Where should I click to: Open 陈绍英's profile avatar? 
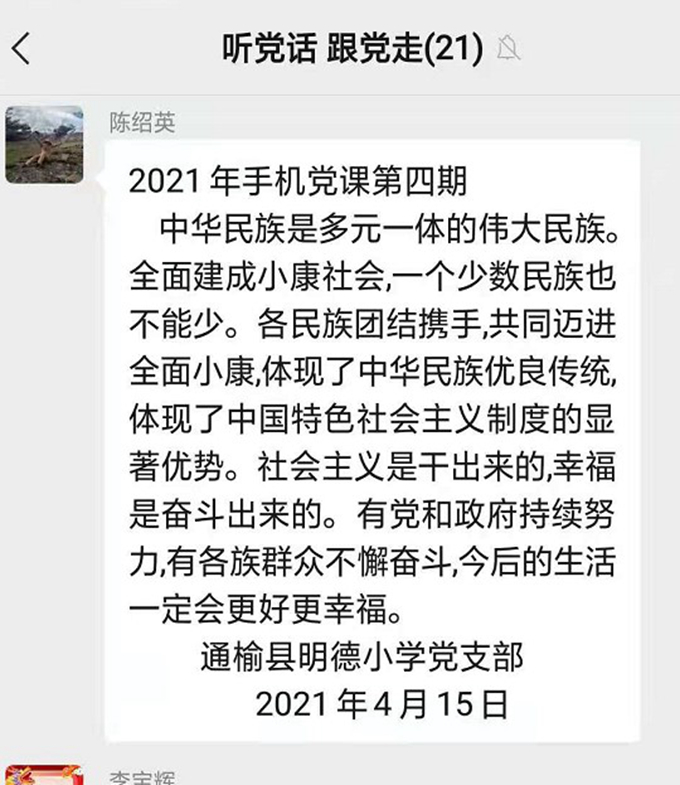[x=44, y=144]
